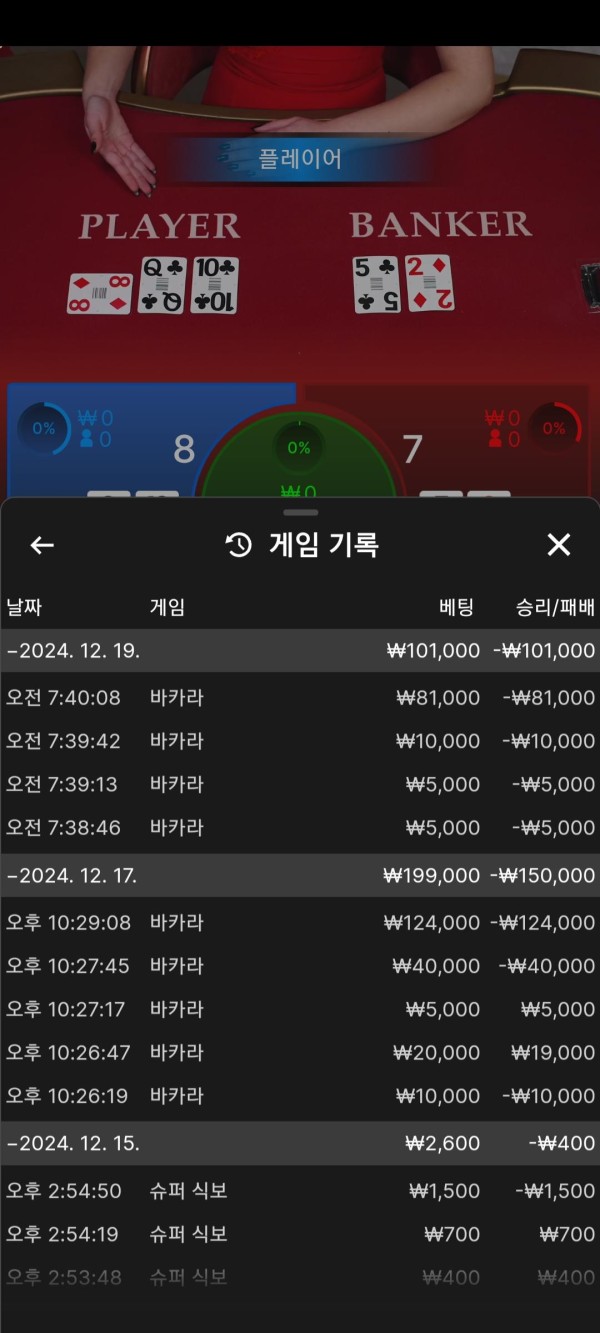Close the game history panel
The height and width of the screenshot is (1333, 600).
click(x=558, y=545)
